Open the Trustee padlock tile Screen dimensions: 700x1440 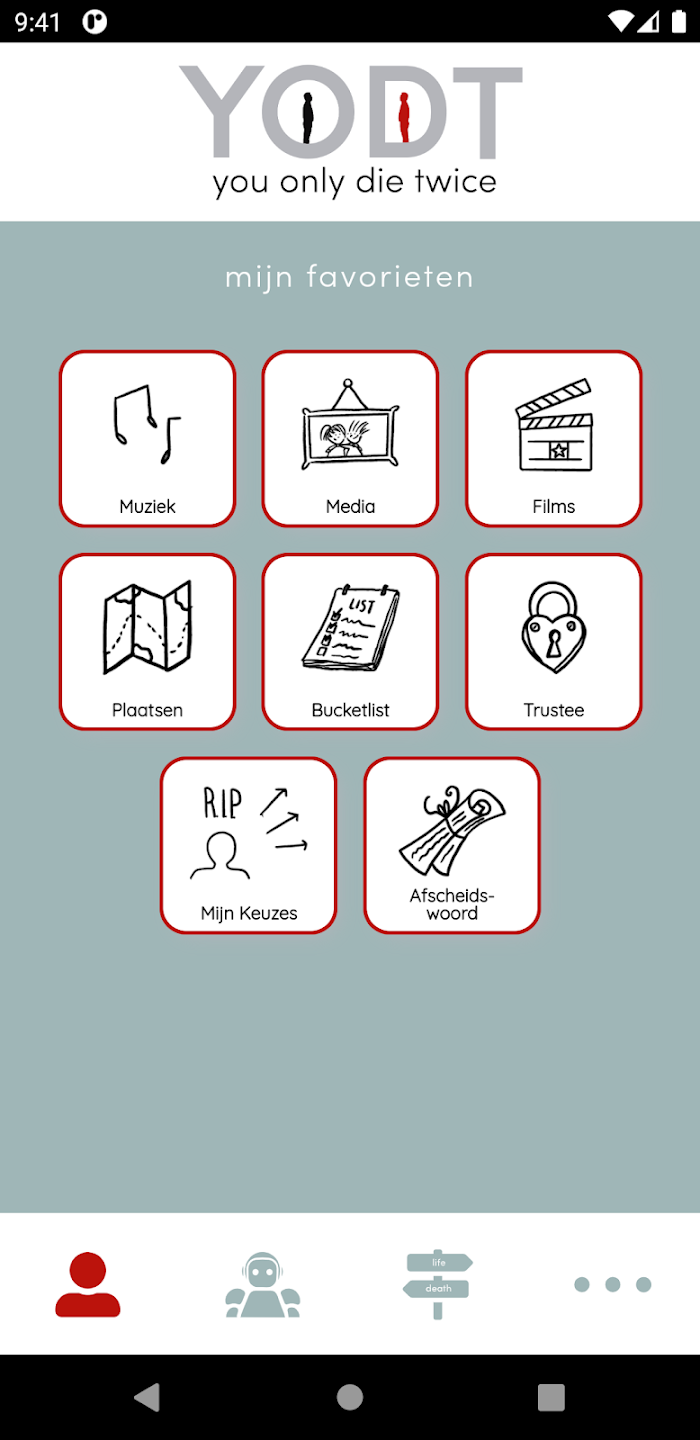click(x=553, y=641)
